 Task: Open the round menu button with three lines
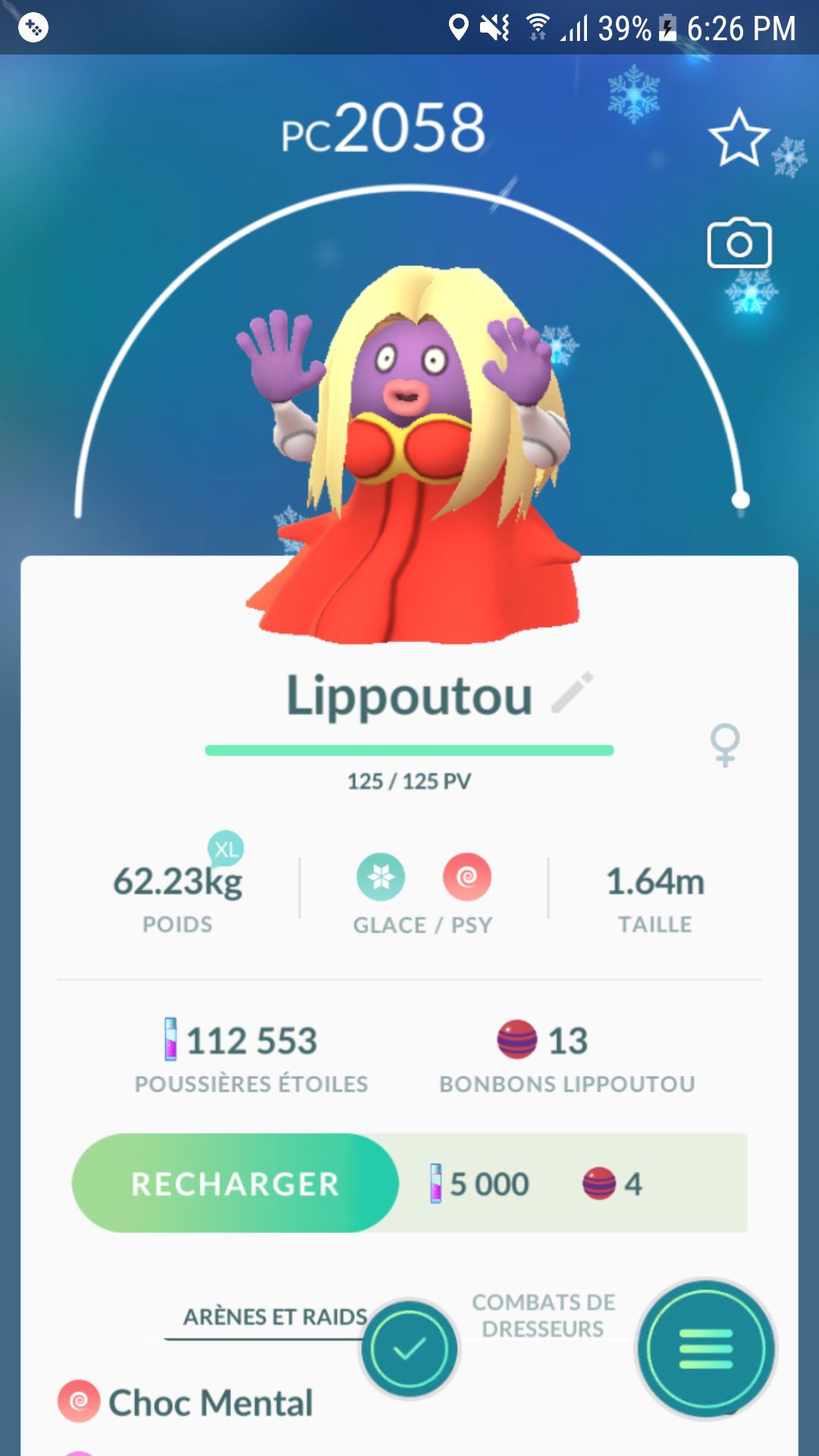tap(706, 1349)
